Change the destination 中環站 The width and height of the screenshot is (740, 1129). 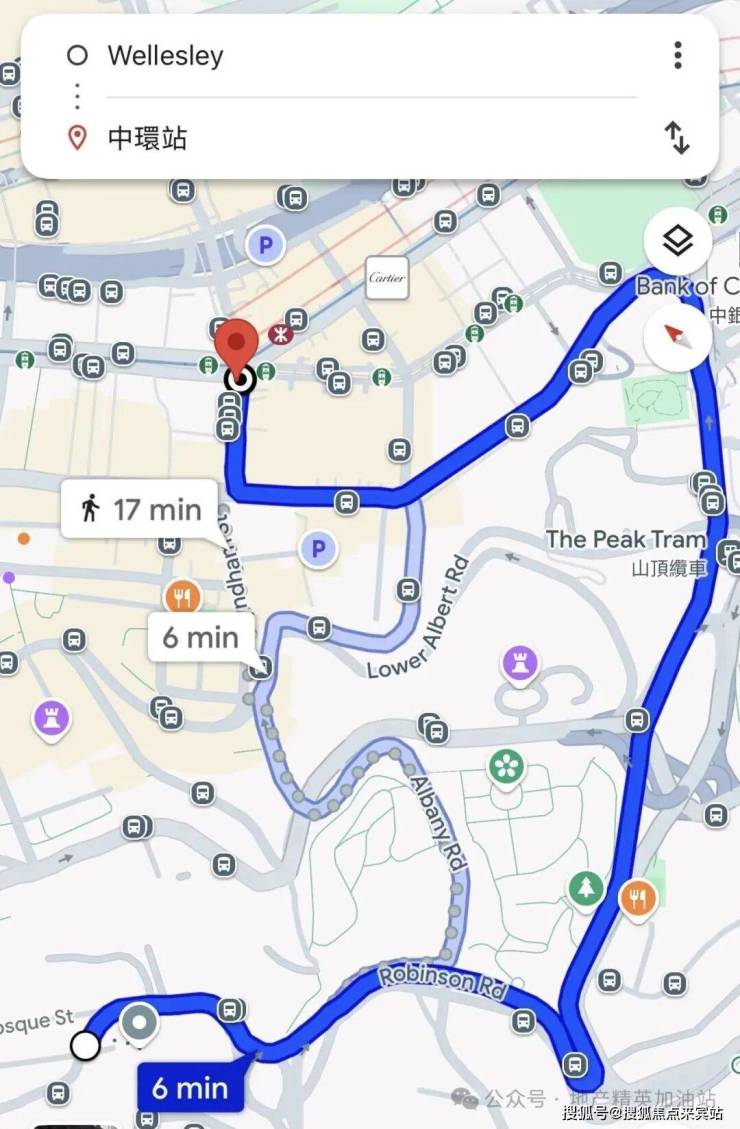coord(148,138)
